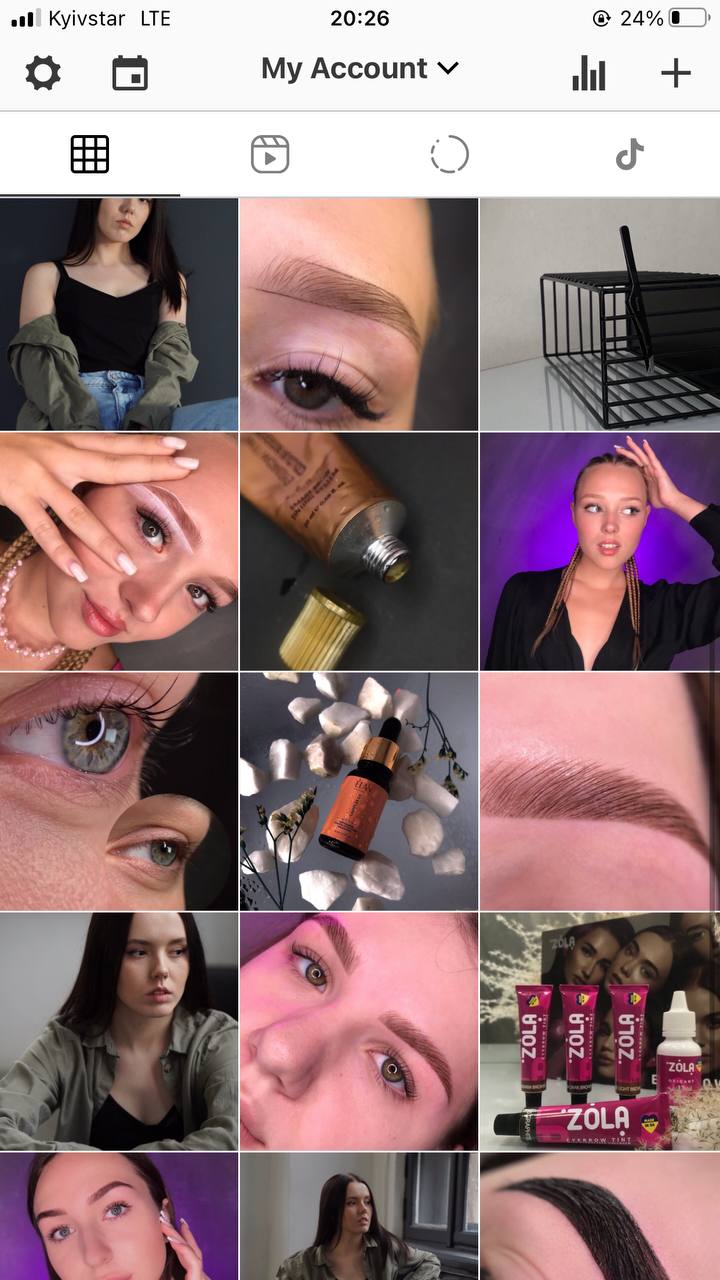Open the black wire basket post
This screenshot has height=1280, width=720.
pos(600,314)
